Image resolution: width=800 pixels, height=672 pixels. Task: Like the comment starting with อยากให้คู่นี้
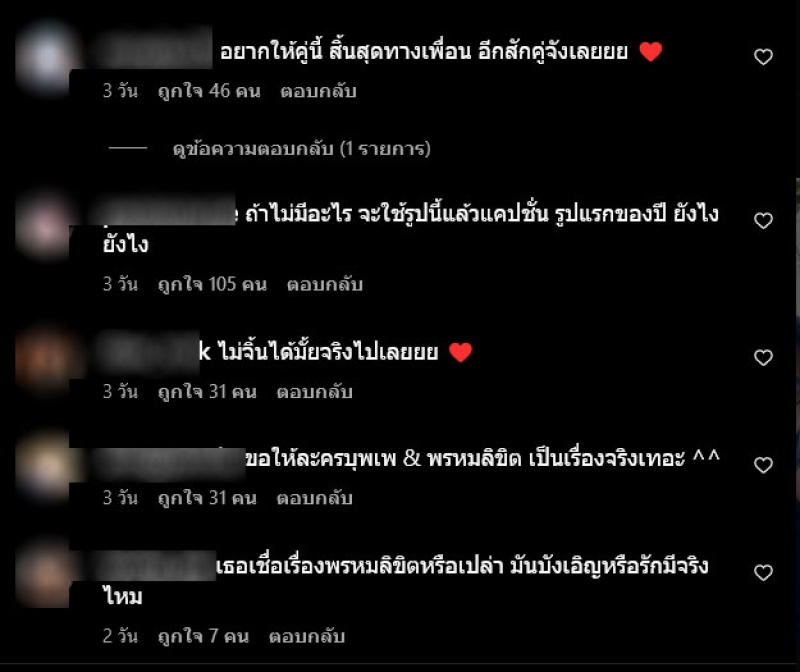(x=763, y=57)
